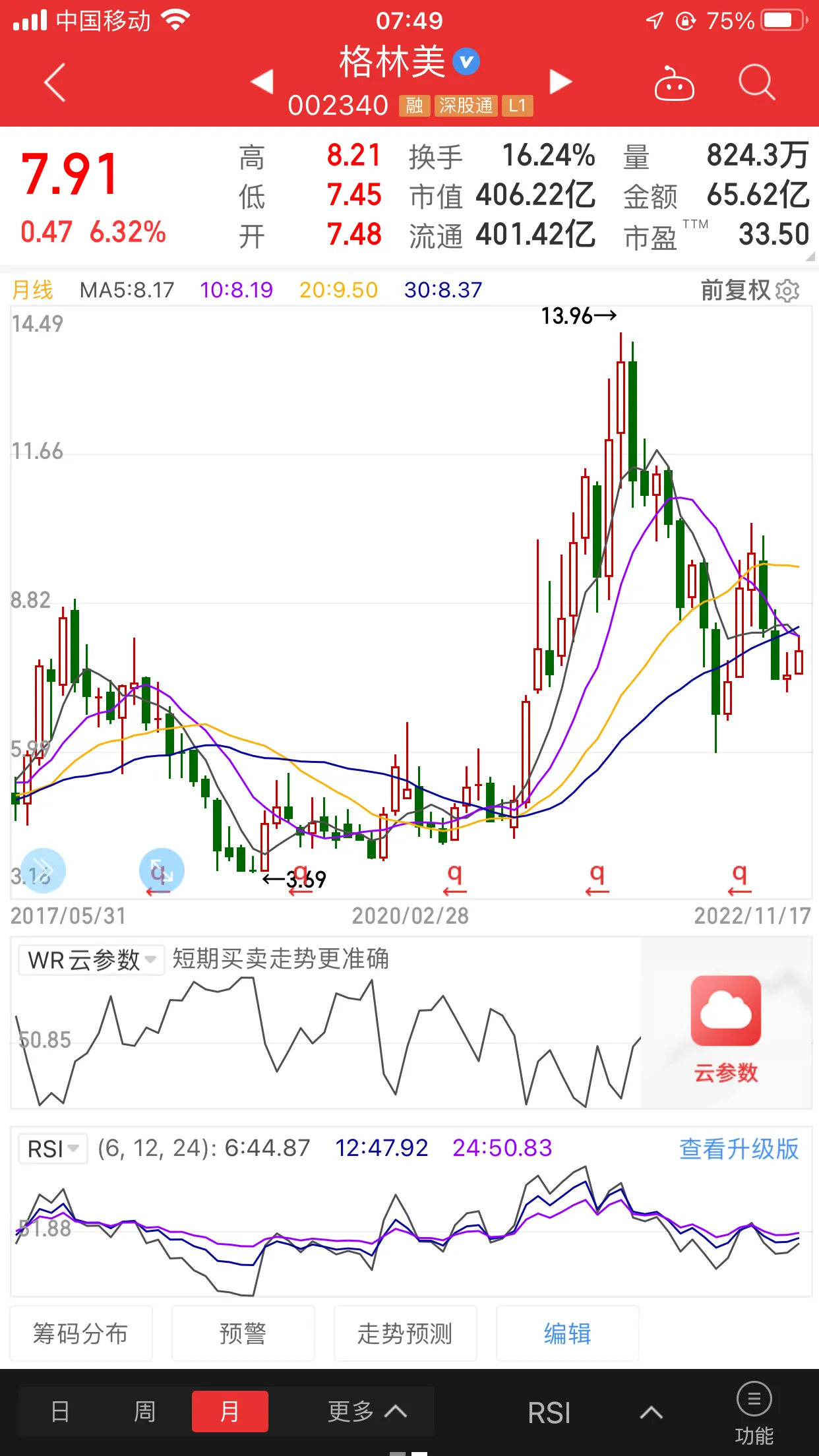Screen dimensions: 819x1456
Task: Tap 编辑 to edit indicators
Action: [x=567, y=1333]
